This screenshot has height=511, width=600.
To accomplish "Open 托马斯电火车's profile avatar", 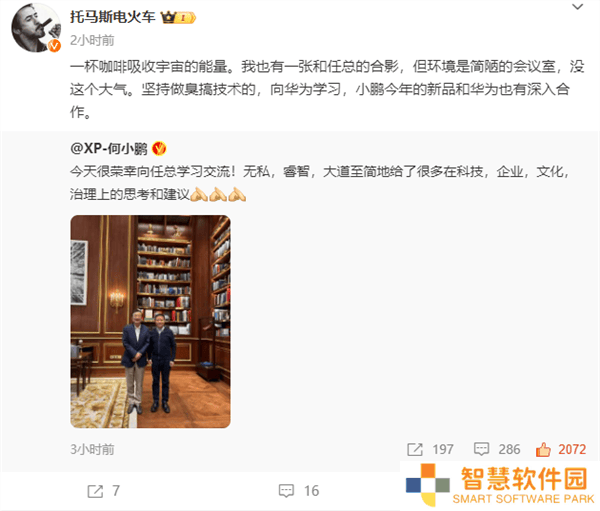I will click(x=33, y=33).
